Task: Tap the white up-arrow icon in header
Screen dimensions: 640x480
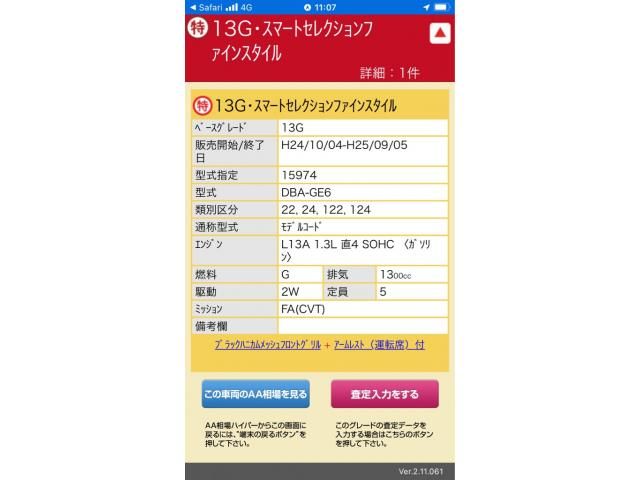Action: click(x=438, y=34)
